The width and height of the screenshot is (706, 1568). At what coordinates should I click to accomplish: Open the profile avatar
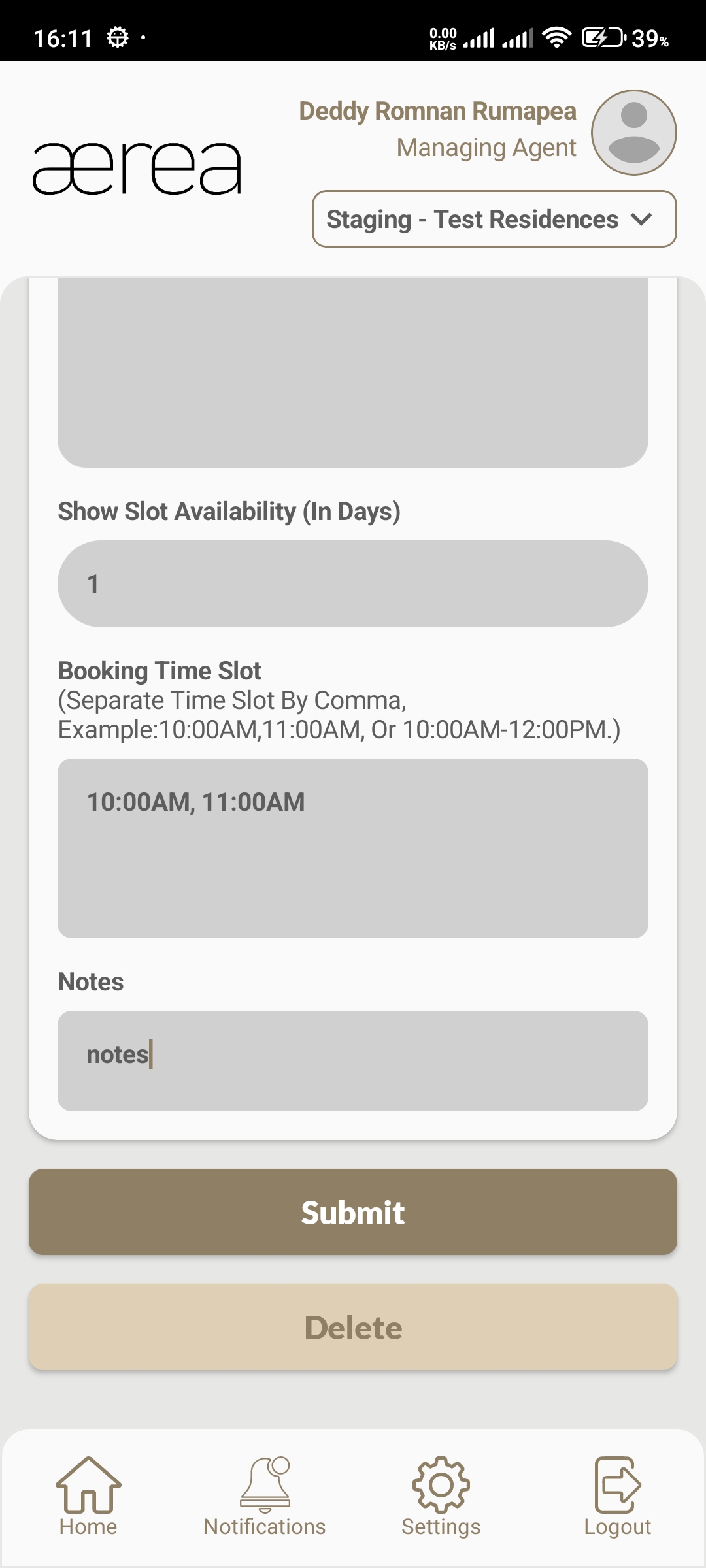click(633, 133)
